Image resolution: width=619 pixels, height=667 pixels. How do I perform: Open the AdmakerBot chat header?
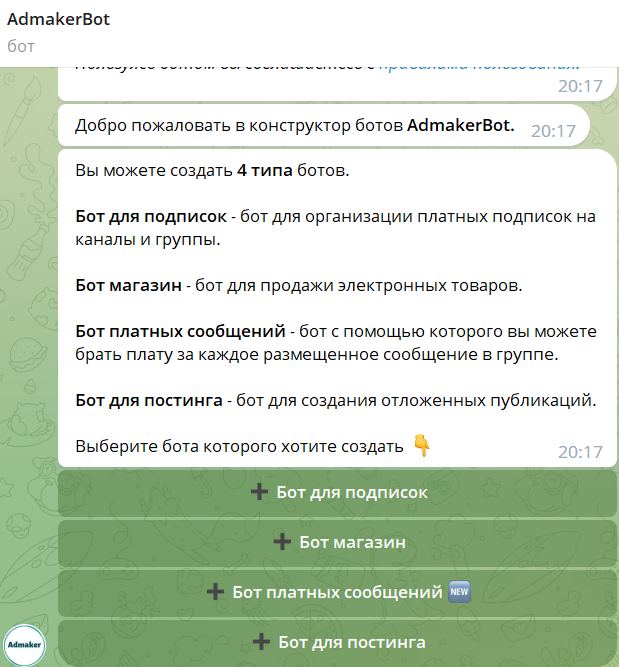(59, 19)
